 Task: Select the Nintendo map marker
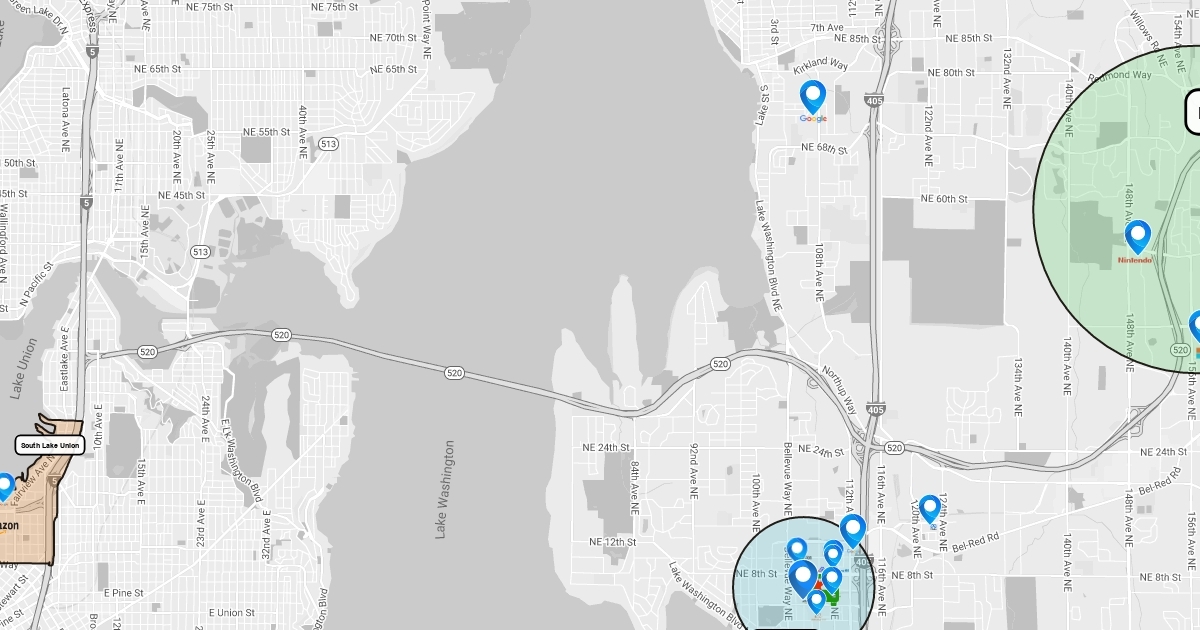coord(1137,236)
